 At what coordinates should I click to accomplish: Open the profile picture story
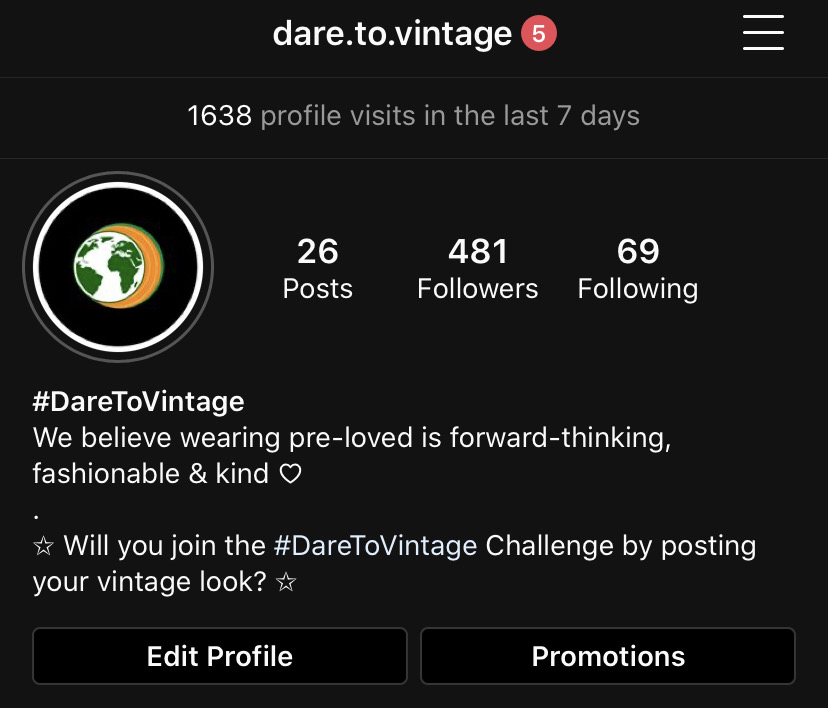pos(118,267)
